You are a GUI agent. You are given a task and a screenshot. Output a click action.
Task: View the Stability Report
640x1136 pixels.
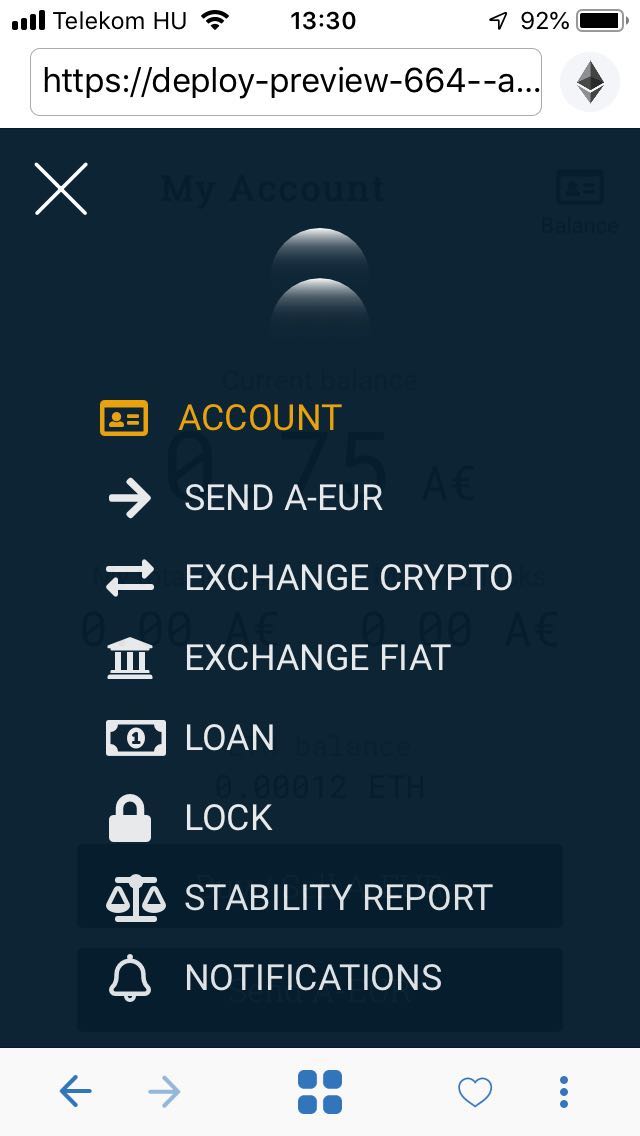click(x=338, y=898)
